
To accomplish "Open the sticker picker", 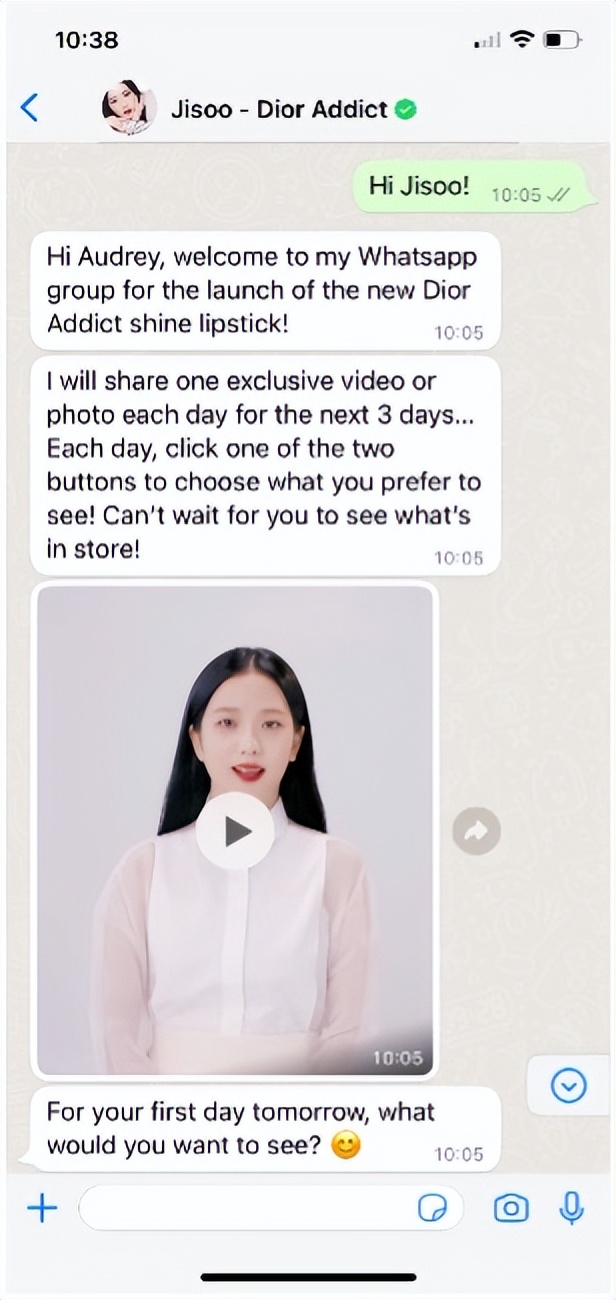I will coord(432,1209).
